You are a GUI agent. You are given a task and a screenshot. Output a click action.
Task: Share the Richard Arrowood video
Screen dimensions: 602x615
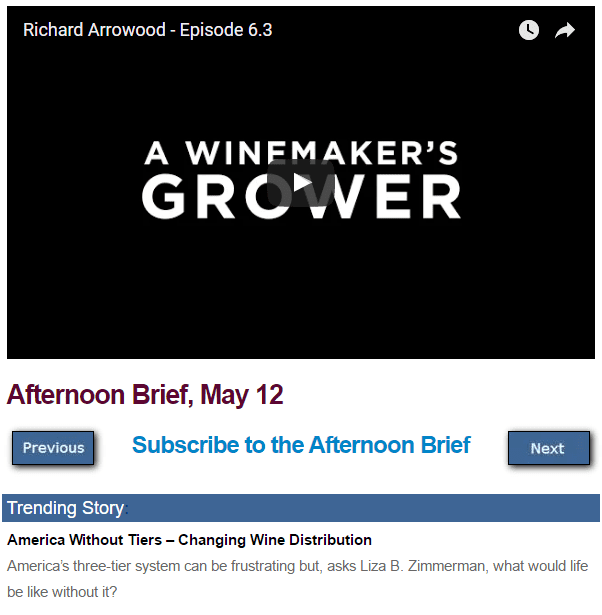coord(565,31)
